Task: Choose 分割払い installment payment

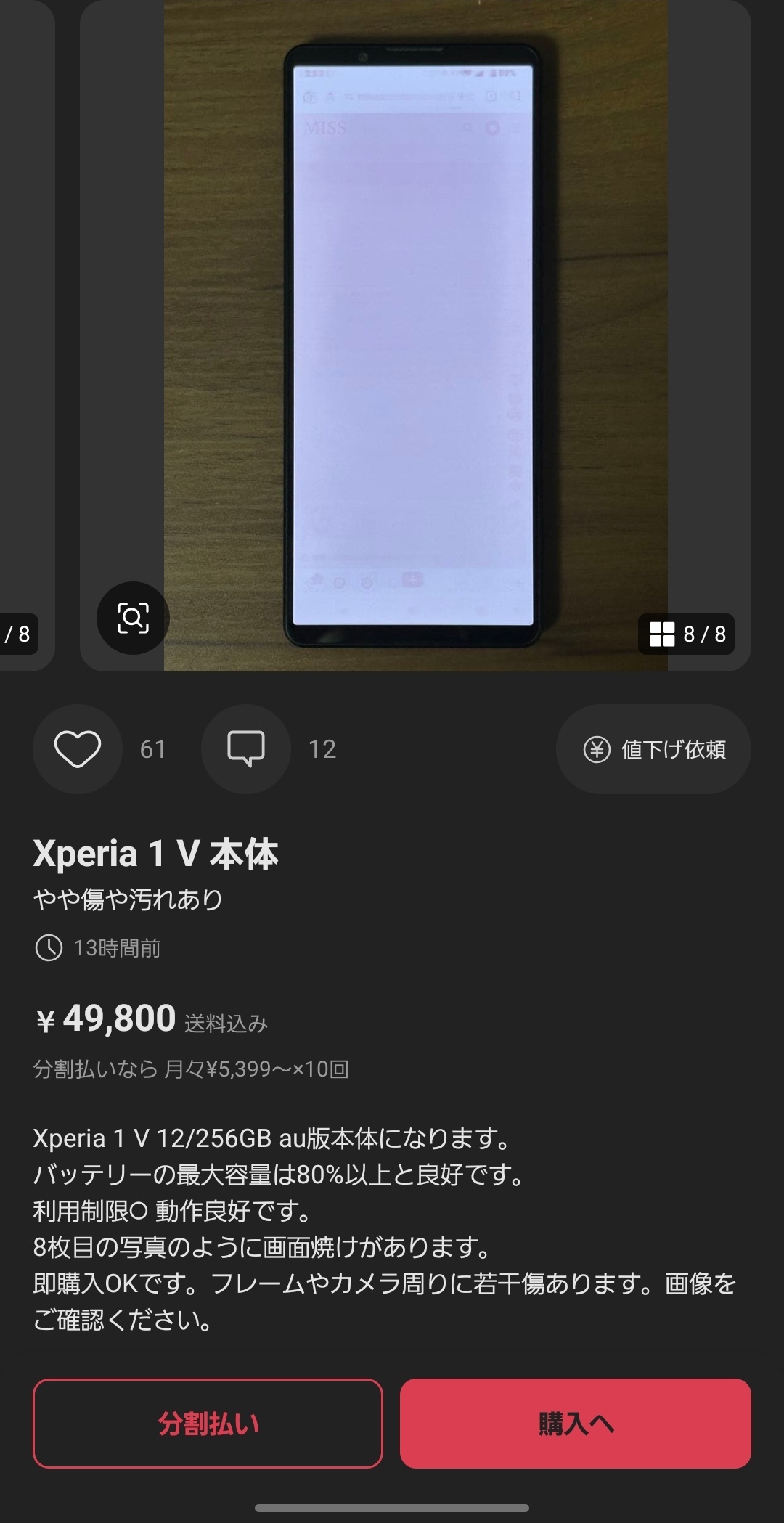Action: click(x=208, y=1424)
